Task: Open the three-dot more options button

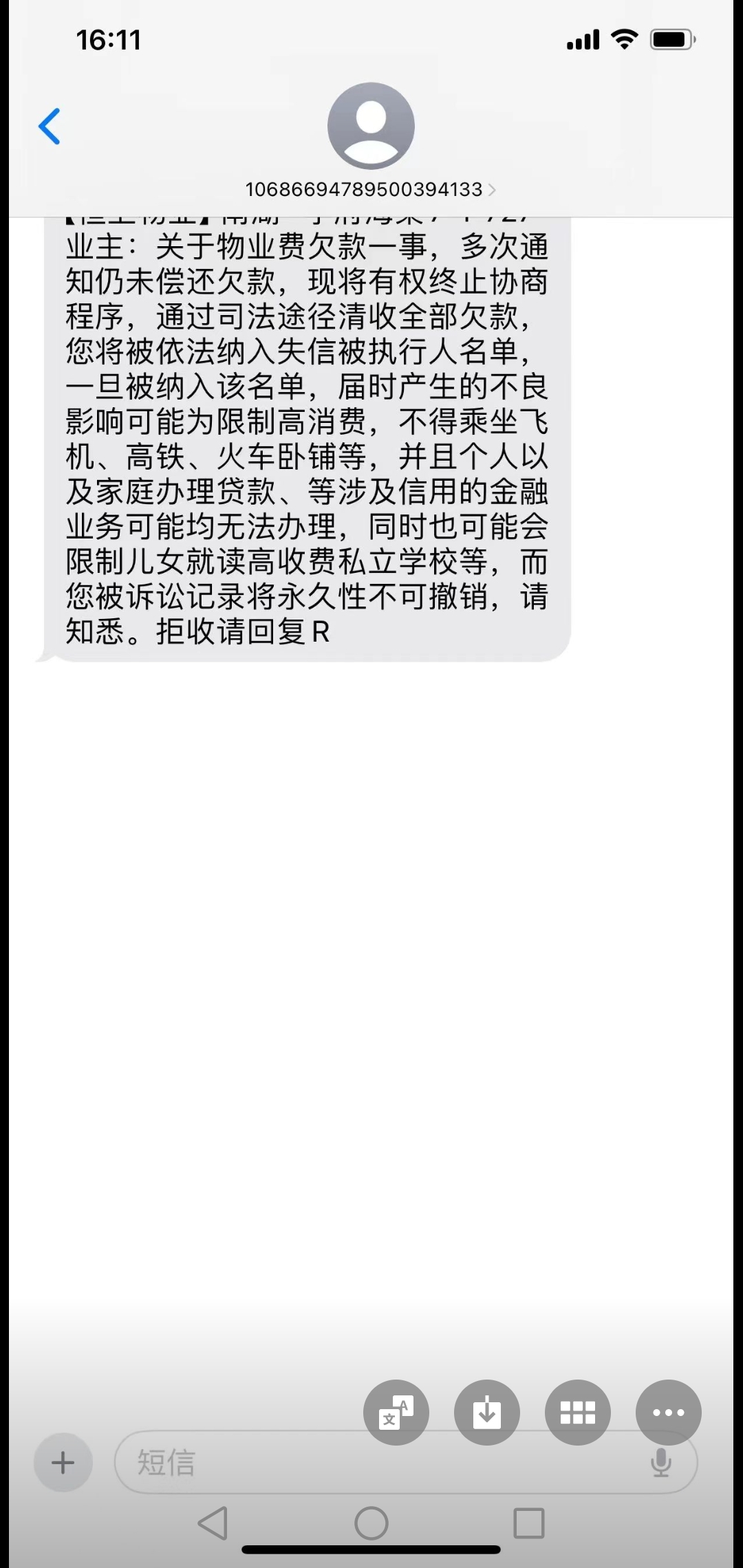Action: point(669,1413)
